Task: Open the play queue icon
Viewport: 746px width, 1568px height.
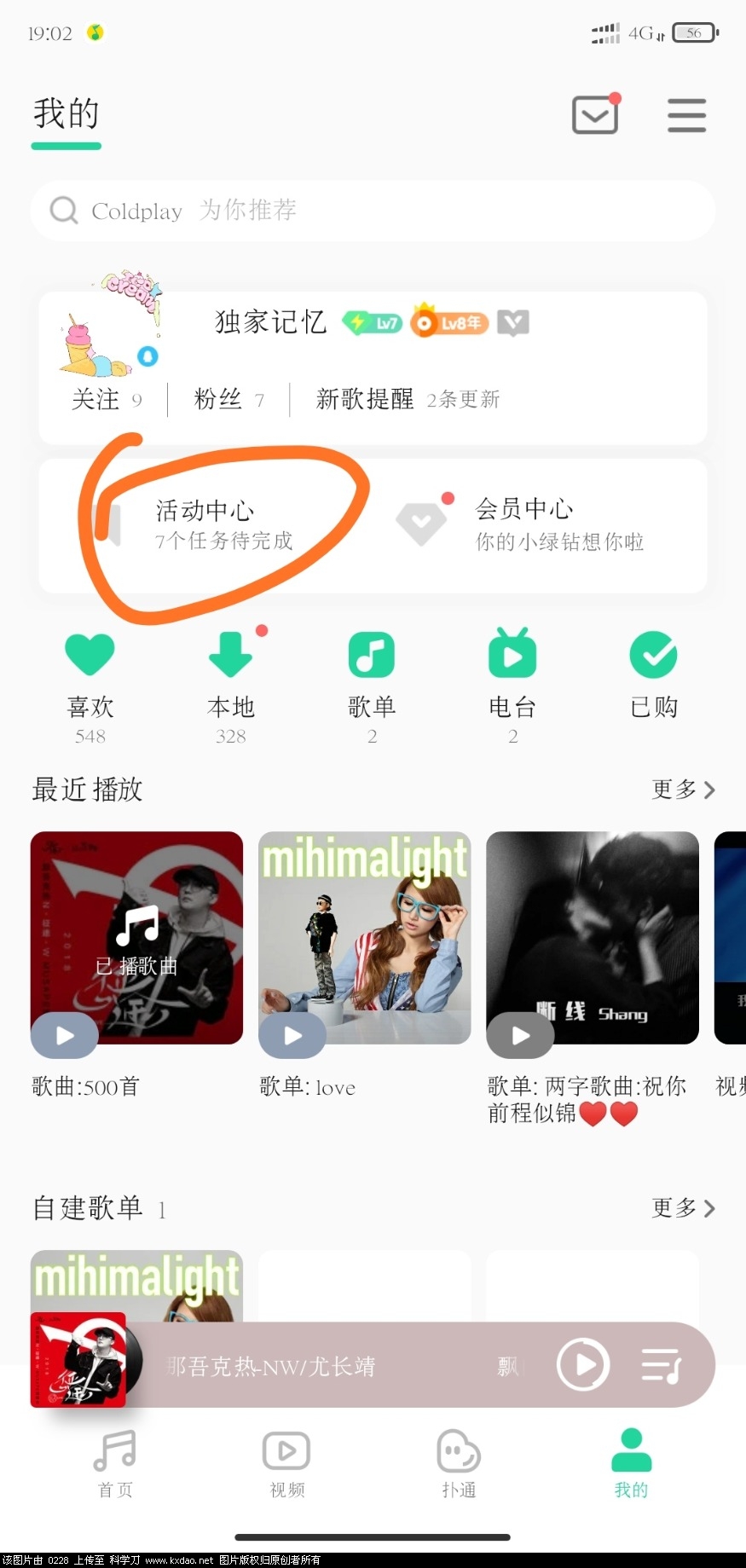Action: coord(661,1365)
